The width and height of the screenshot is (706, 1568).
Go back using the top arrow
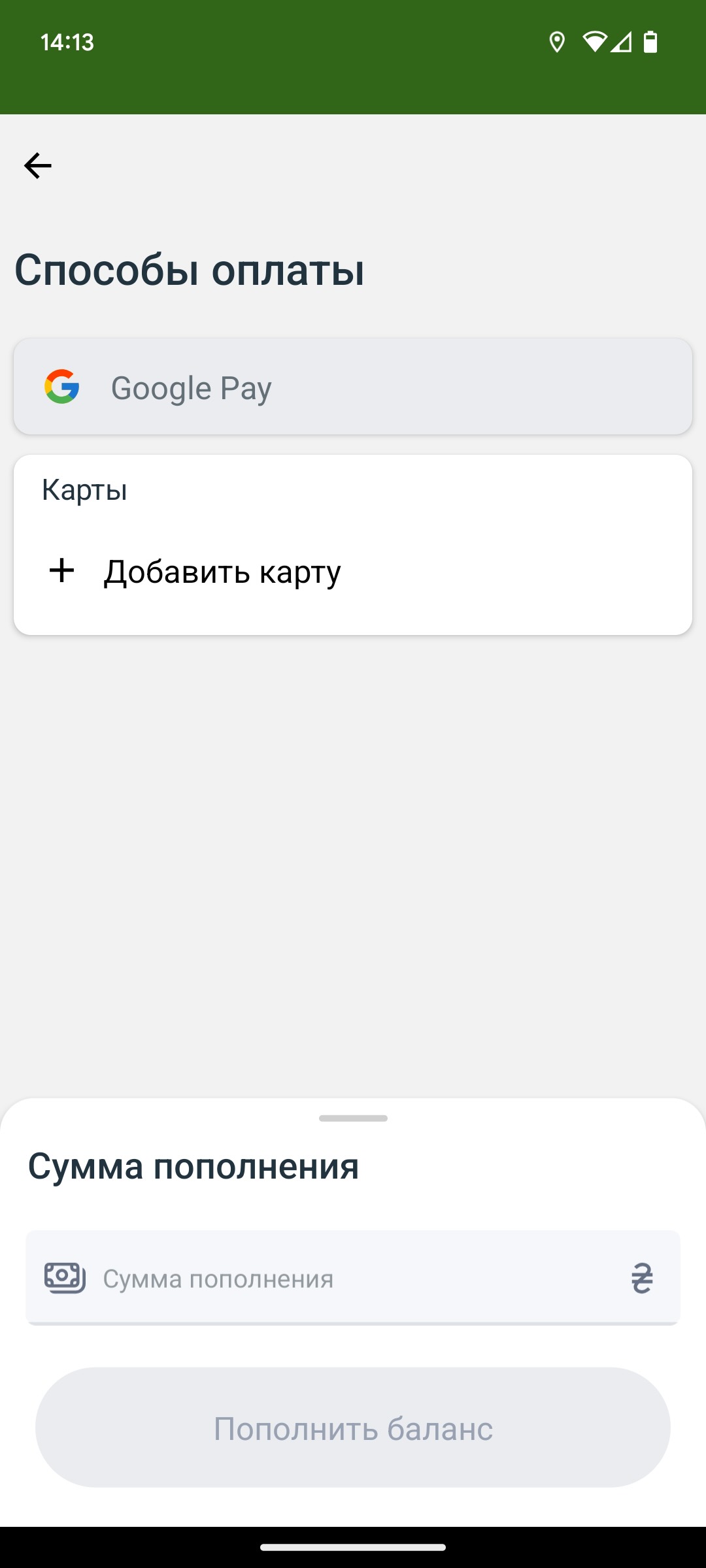(x=38, y=165)
